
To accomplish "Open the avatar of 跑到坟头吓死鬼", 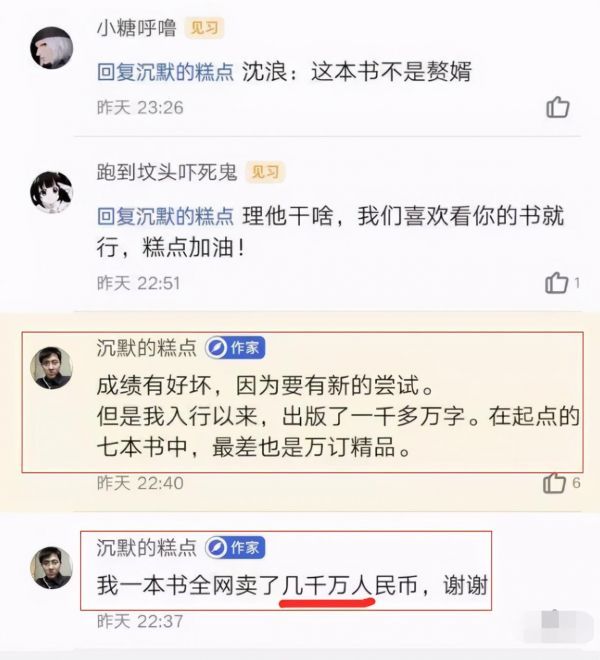I will [51, 191].
